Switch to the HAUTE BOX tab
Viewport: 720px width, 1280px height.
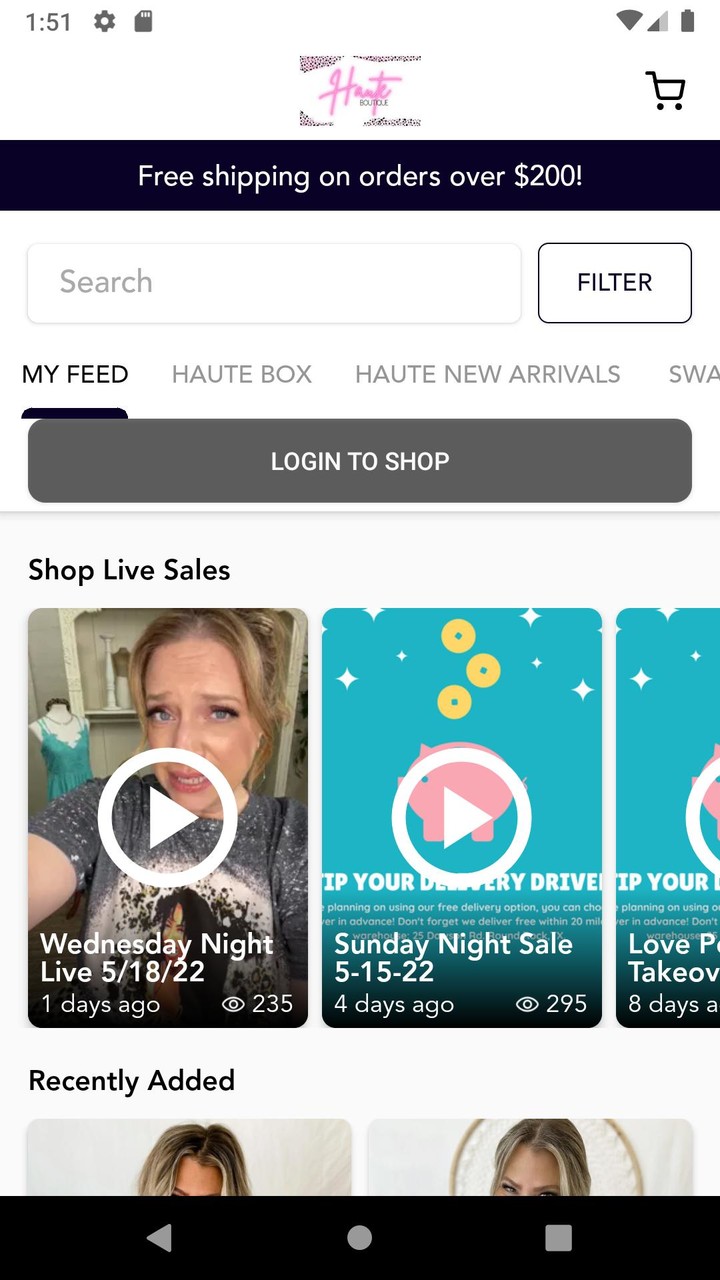click(241, 374)
